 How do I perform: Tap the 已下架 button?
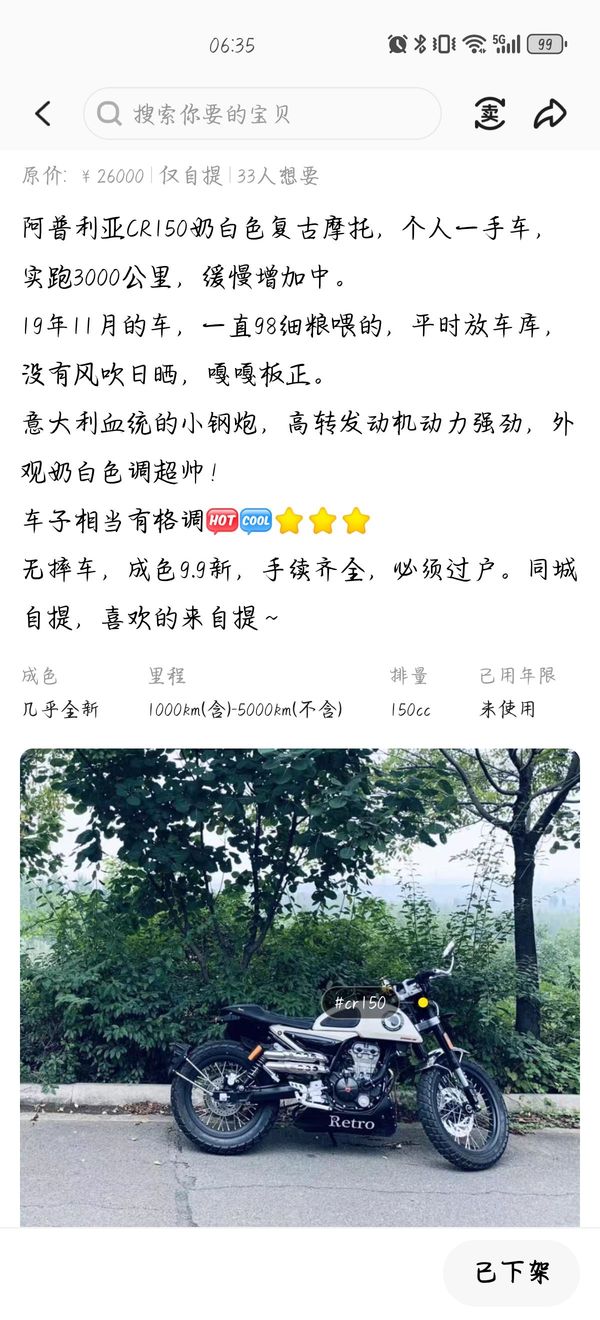click(x=511, y=1272)
